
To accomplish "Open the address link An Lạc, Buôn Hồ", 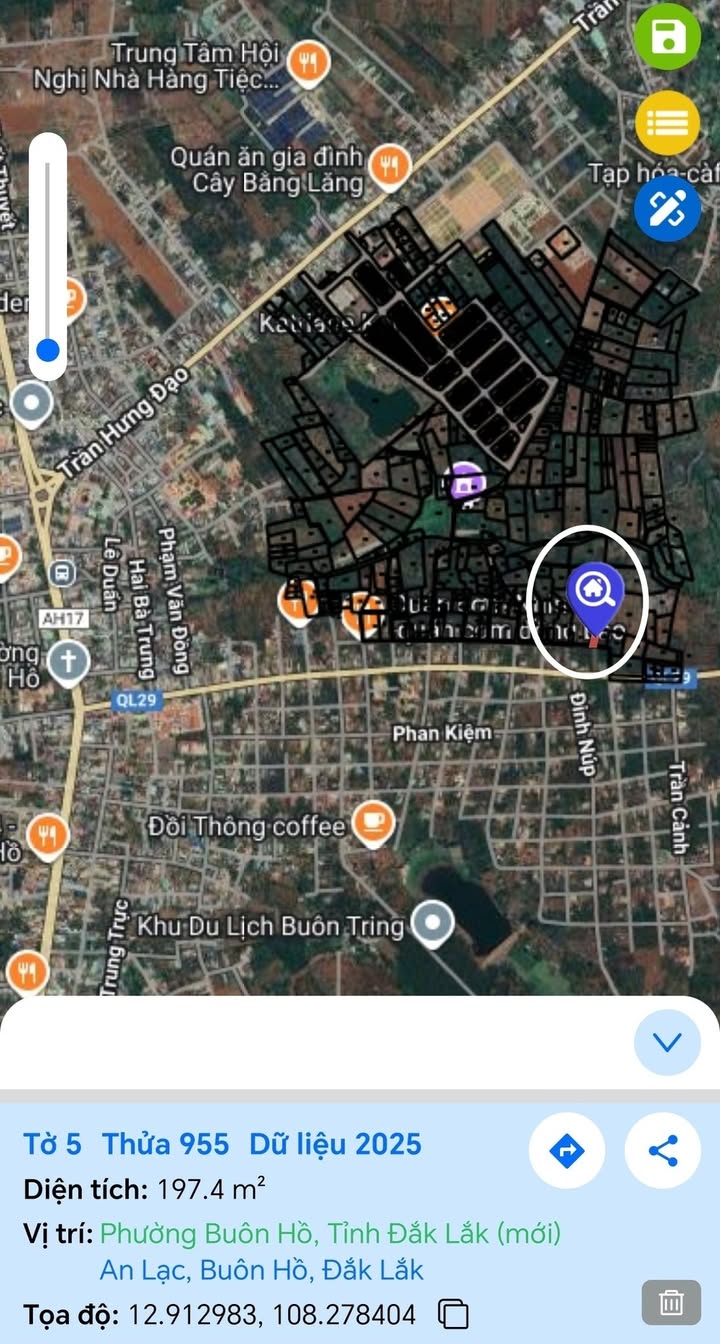I will click(261, 1270).
